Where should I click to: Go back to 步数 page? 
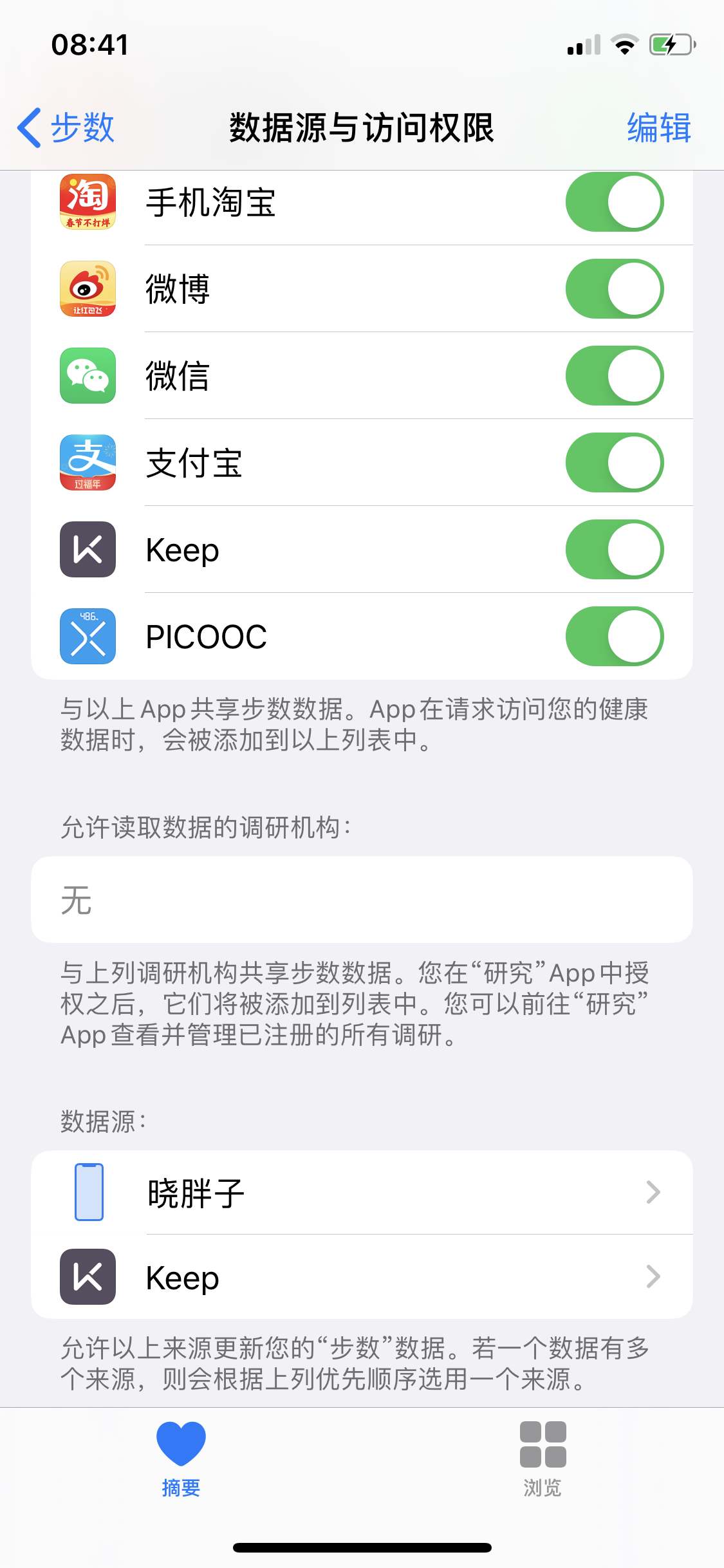(x=66, y=127)
